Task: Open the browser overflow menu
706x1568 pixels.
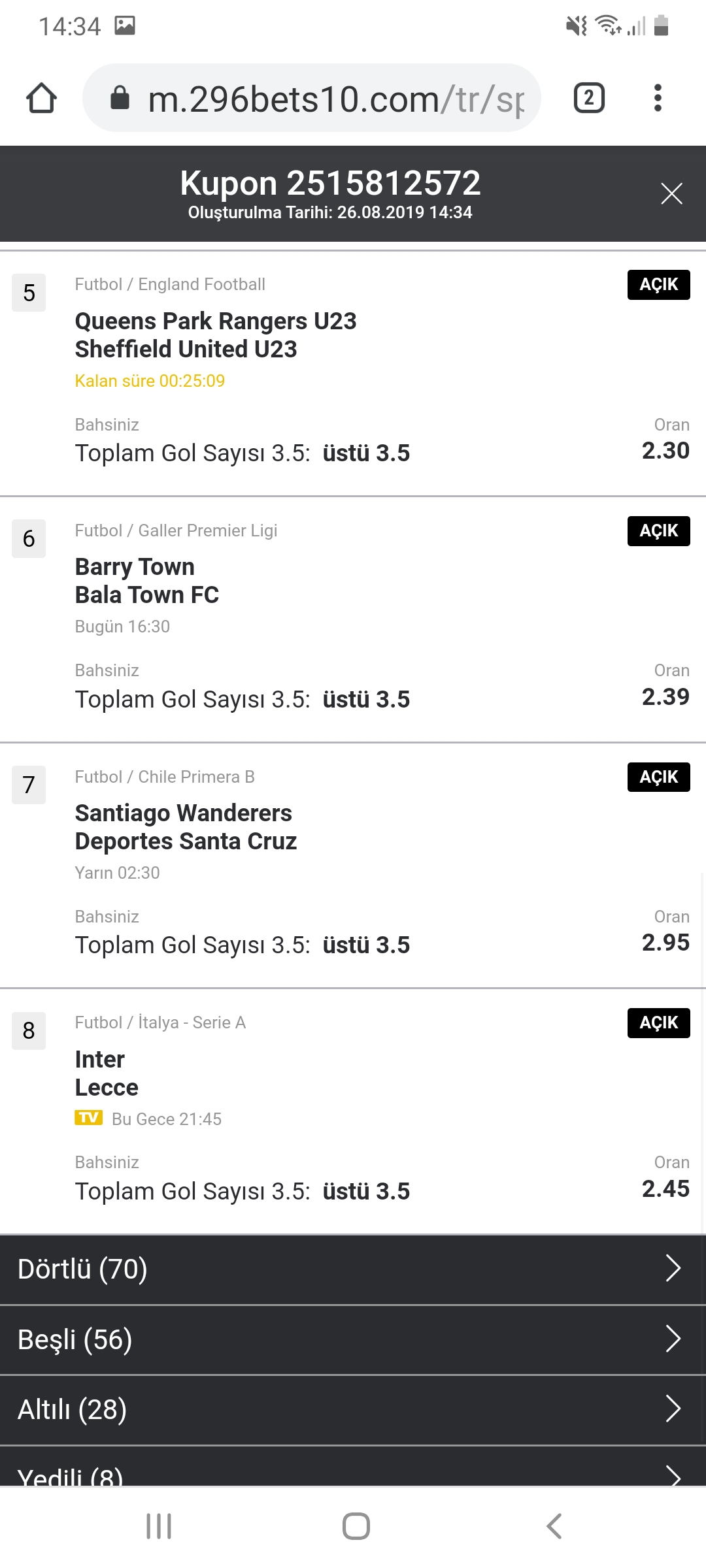Action: 658,98
